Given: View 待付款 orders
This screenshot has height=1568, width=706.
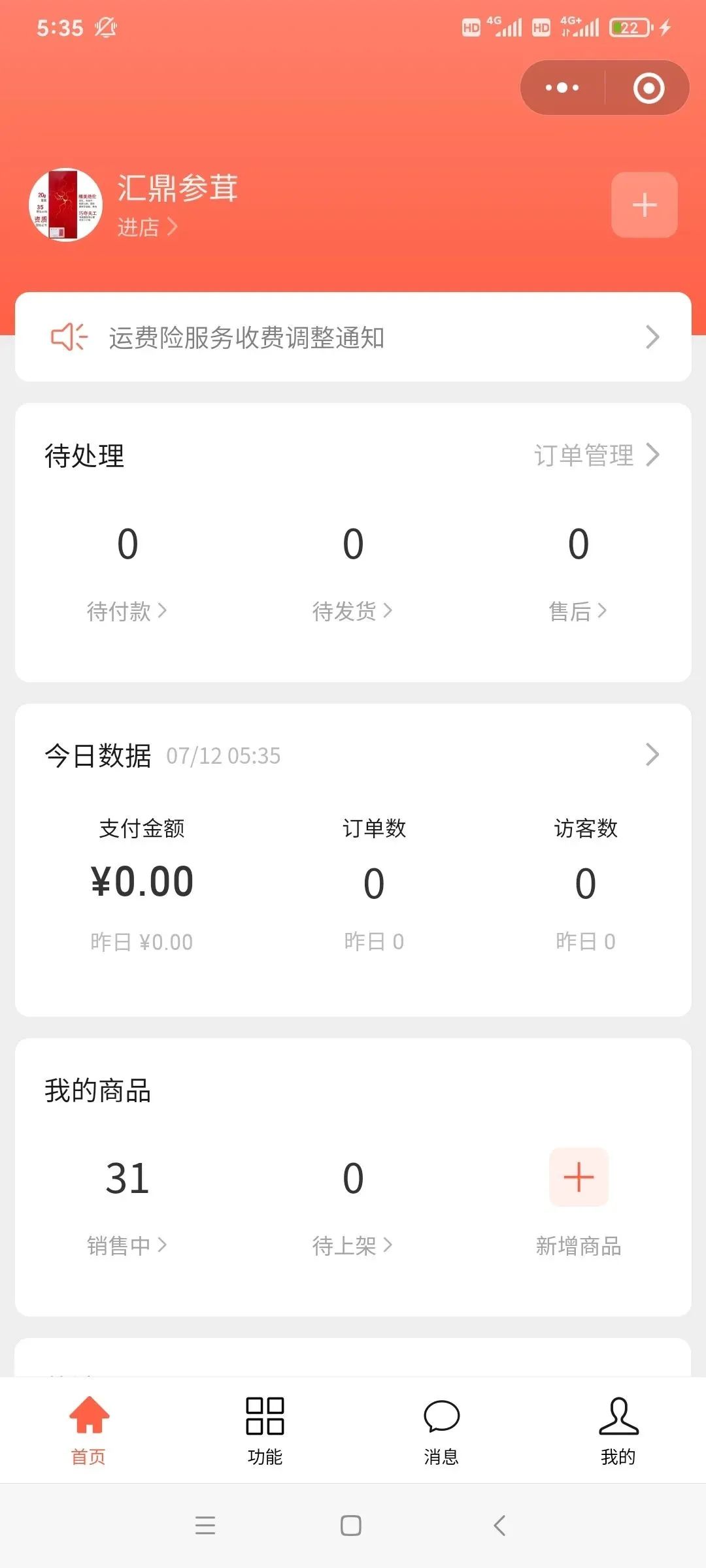Looking at the screenshot, I should (127, 611).
